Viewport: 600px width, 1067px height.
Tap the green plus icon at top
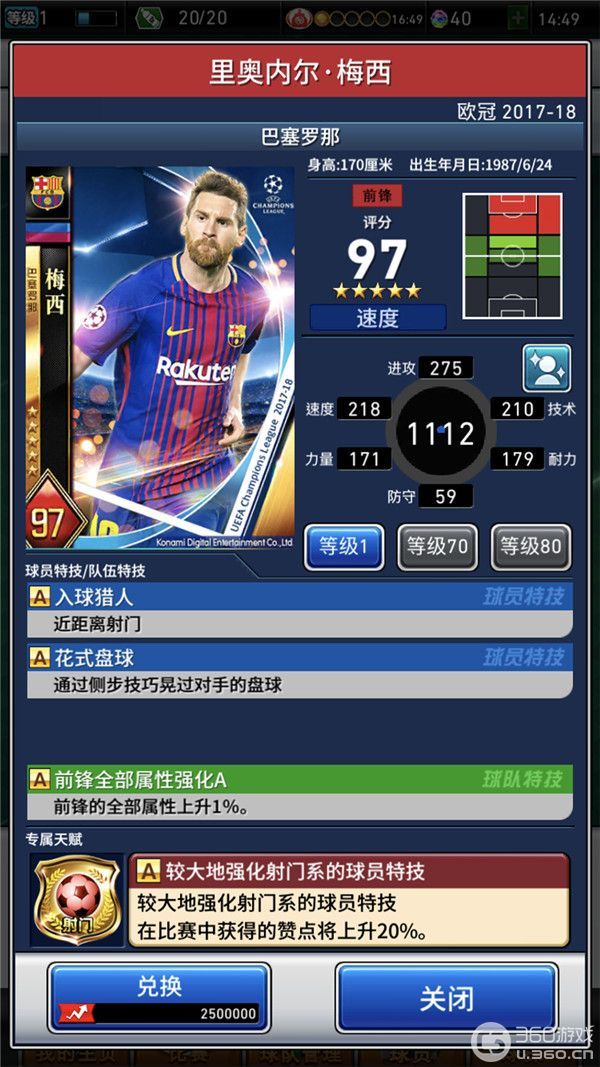point(517,19)
